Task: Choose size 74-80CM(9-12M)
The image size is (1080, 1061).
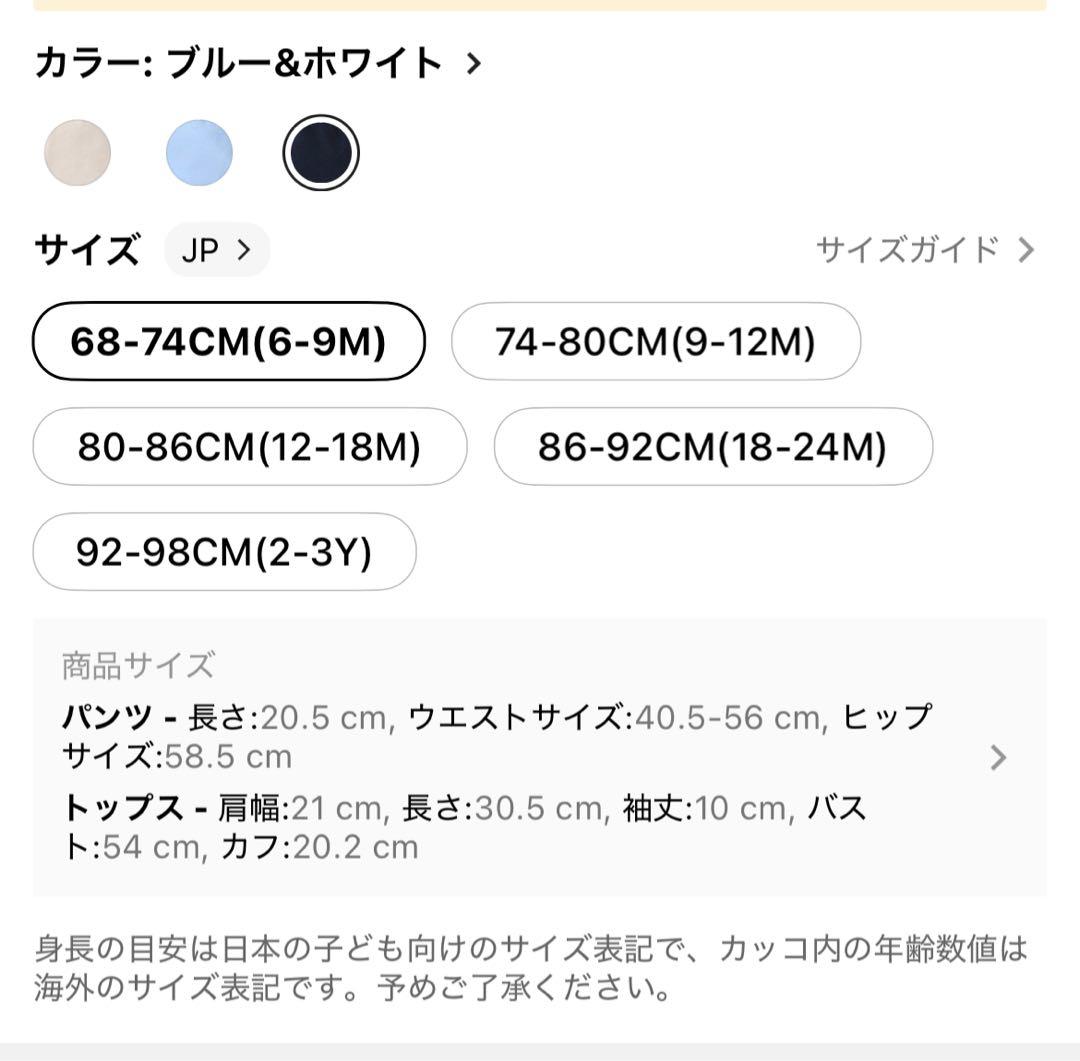Action: coord(655,342)
